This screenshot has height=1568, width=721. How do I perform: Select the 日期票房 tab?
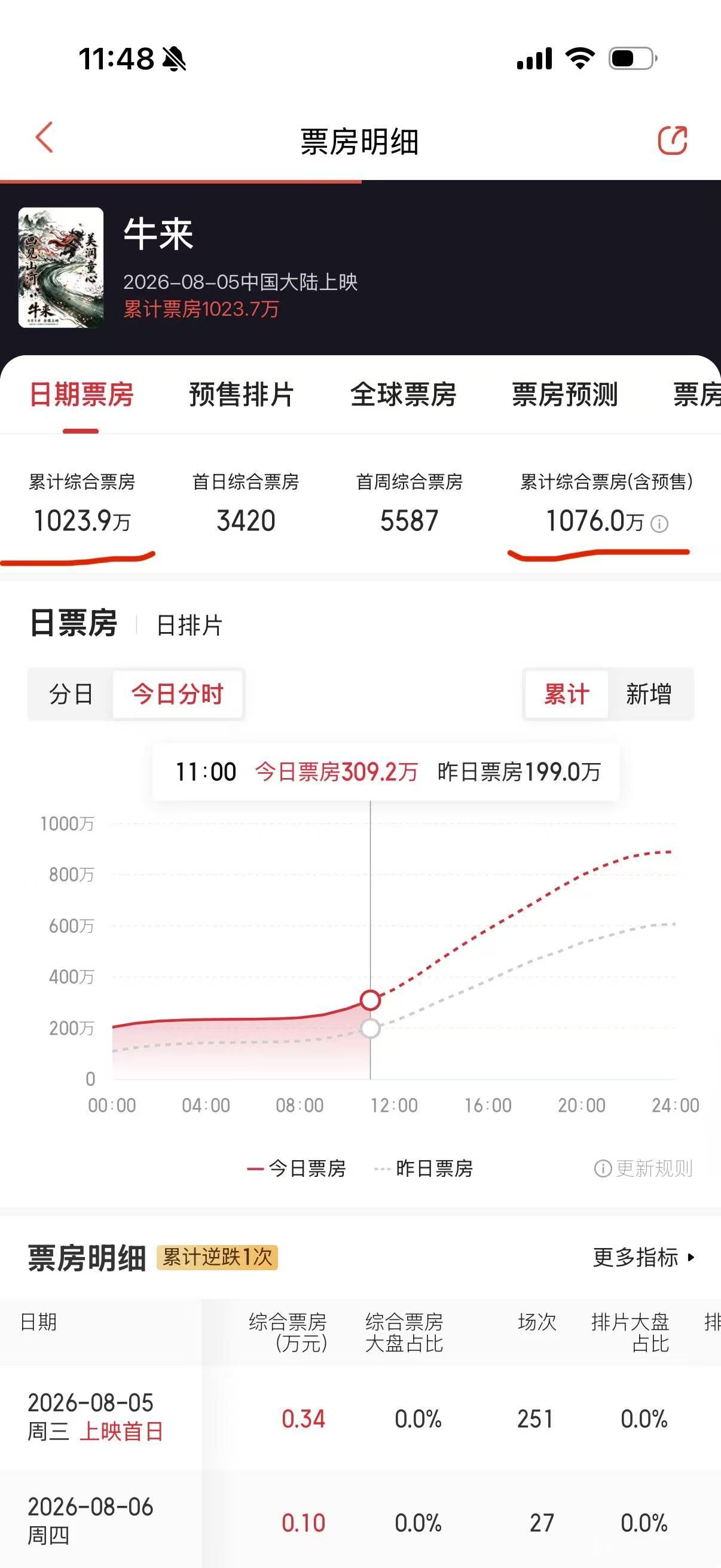pyautogui.click(x=81, y=395)
